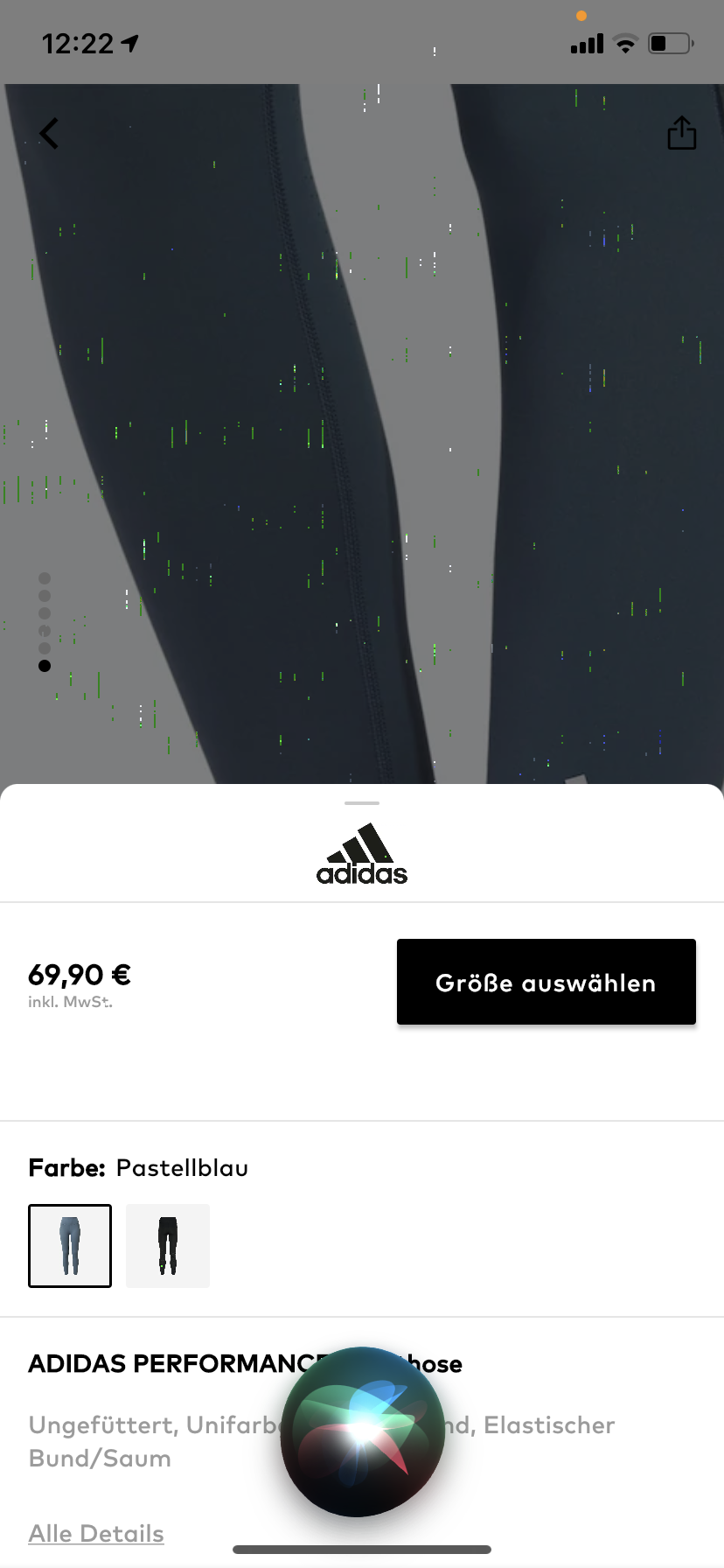
Task: Tap the sheet drag handle above adidas logo
Action: [x=362, y=802]
